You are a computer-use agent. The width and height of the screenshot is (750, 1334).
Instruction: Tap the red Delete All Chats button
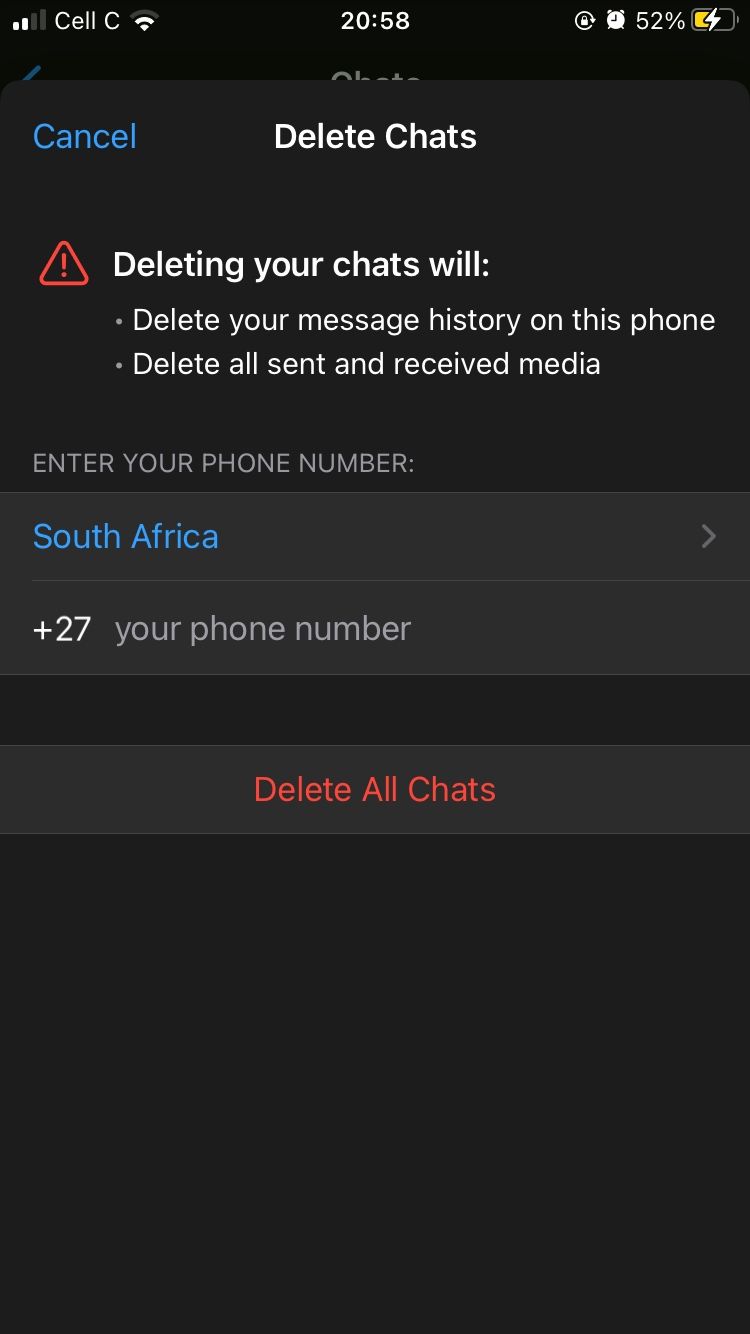(375, 790)
